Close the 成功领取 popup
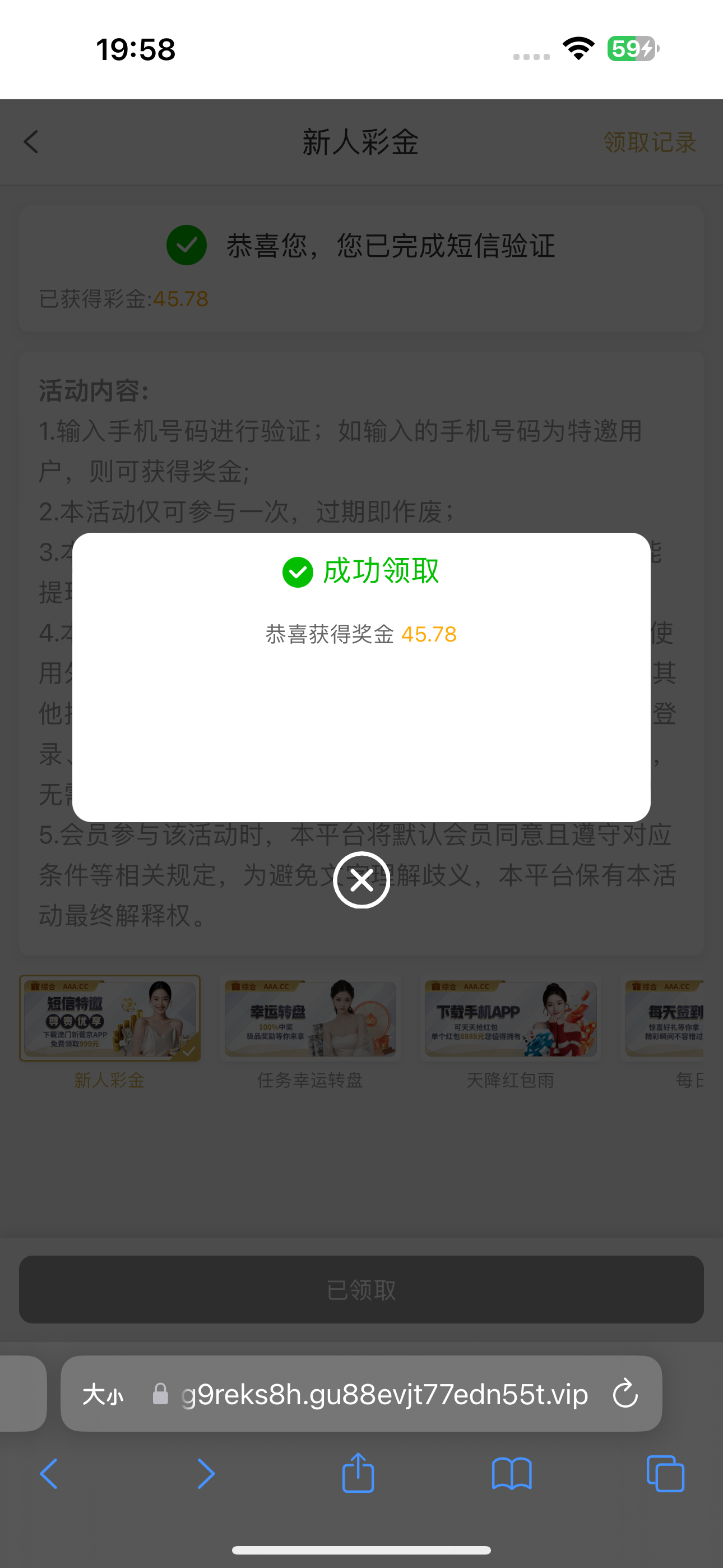This screenshot has width=723, height=1568. coord(361,879)
